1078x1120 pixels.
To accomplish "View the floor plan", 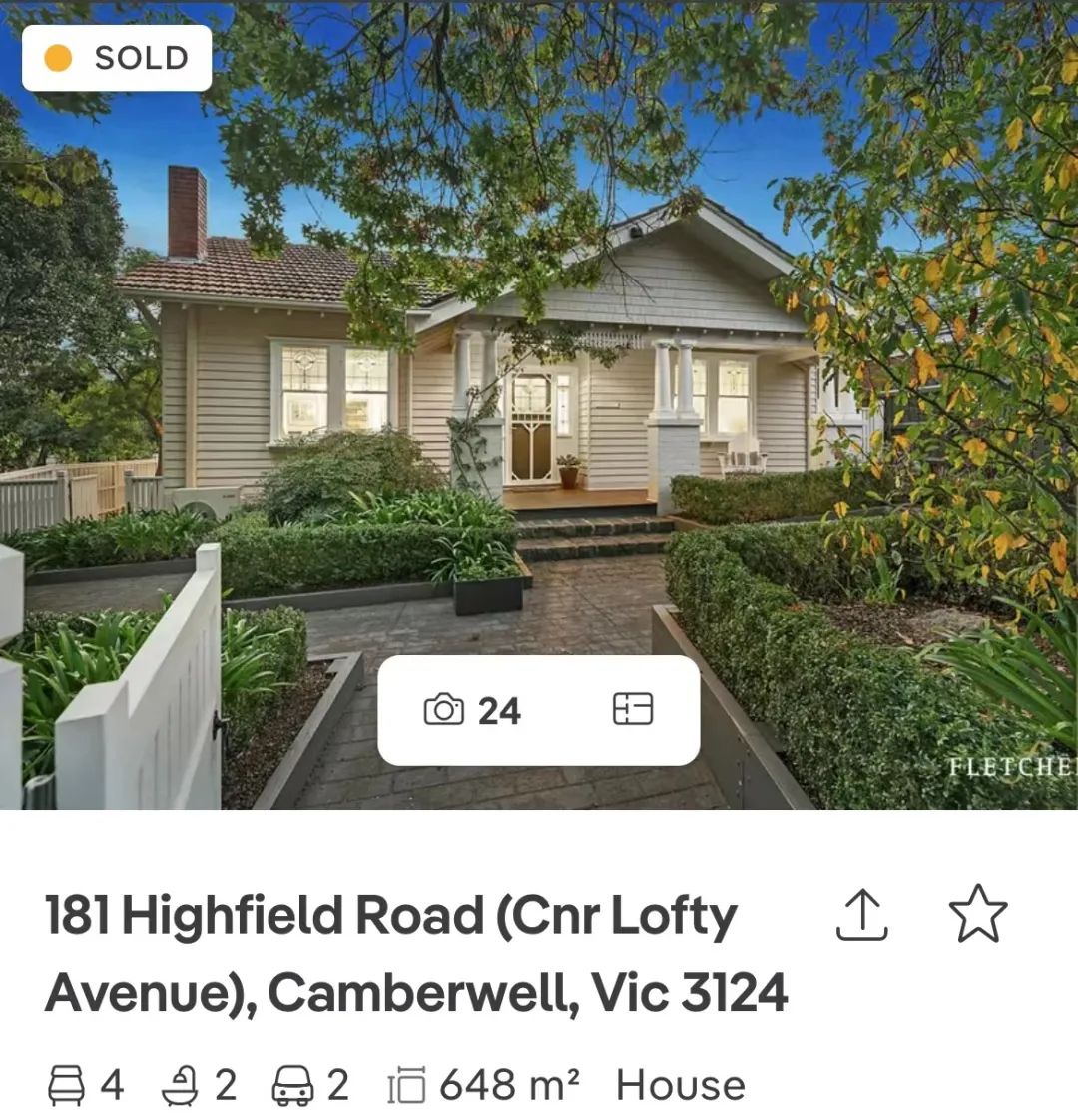I will [x=632, y=710].
